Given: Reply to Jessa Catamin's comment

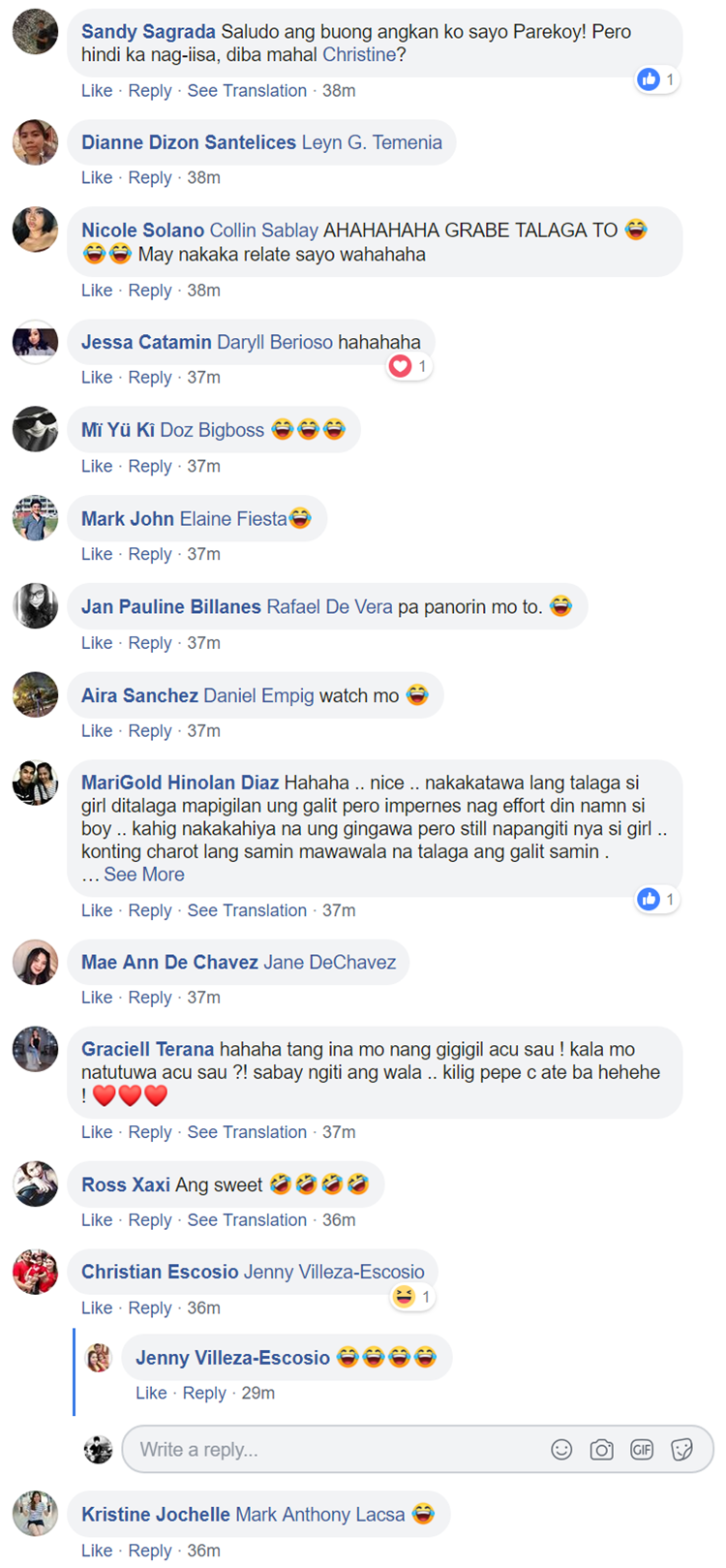Looking at the screenshot, I should coord(150,377).
